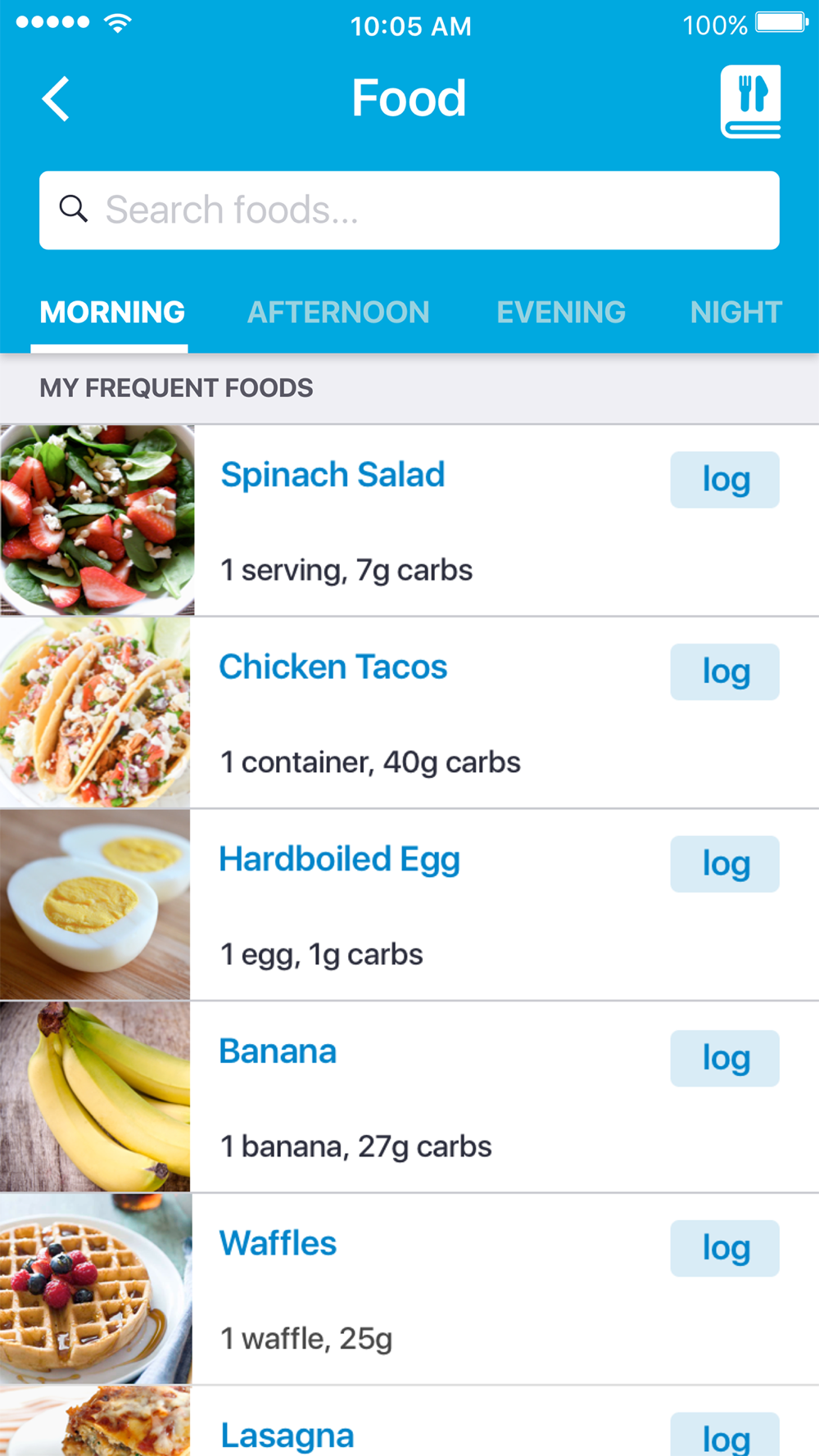
Task: Log the Chicken Tacos
Action: click(725, 672)
